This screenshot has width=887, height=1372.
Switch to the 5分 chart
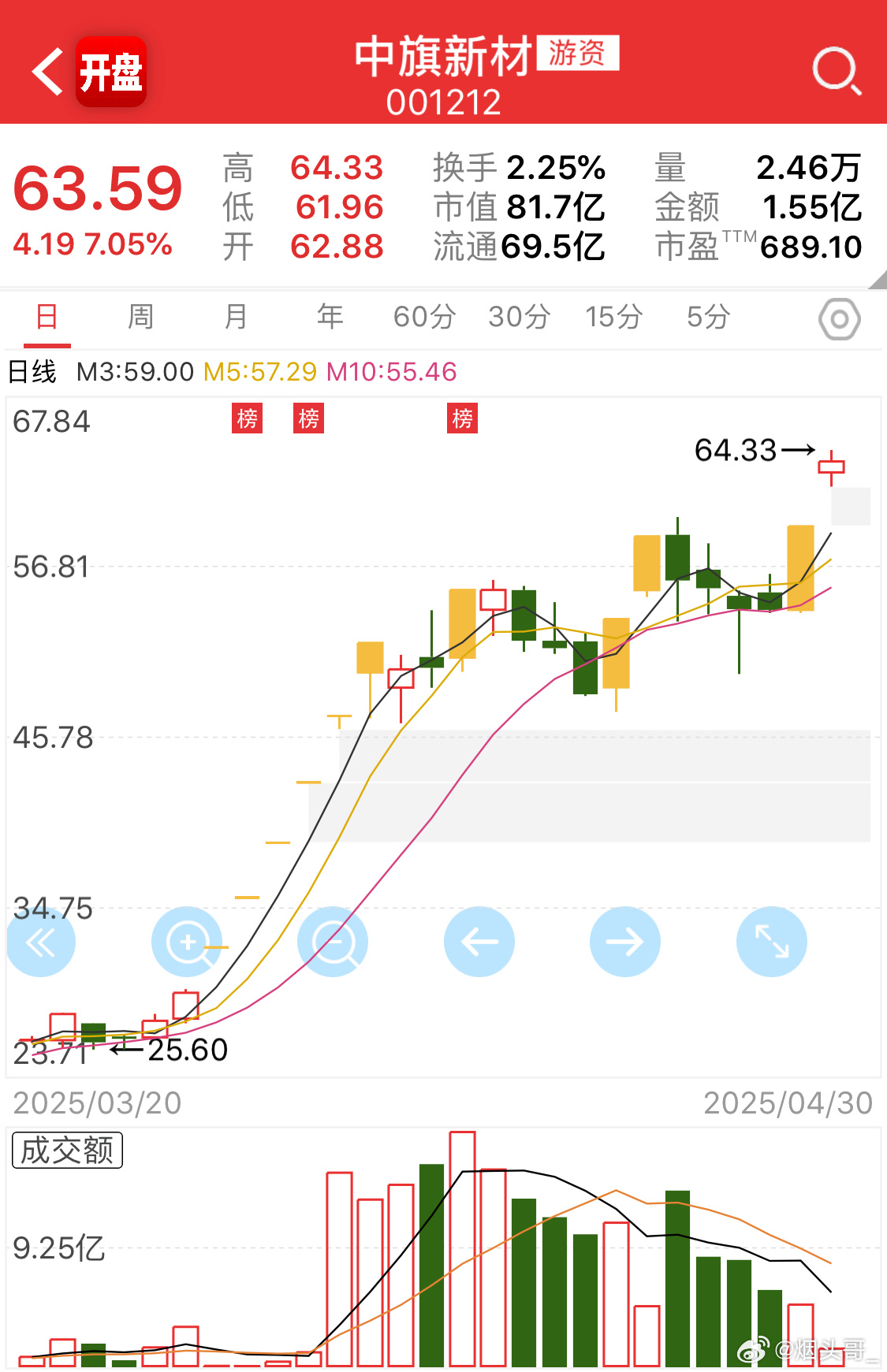708,318
